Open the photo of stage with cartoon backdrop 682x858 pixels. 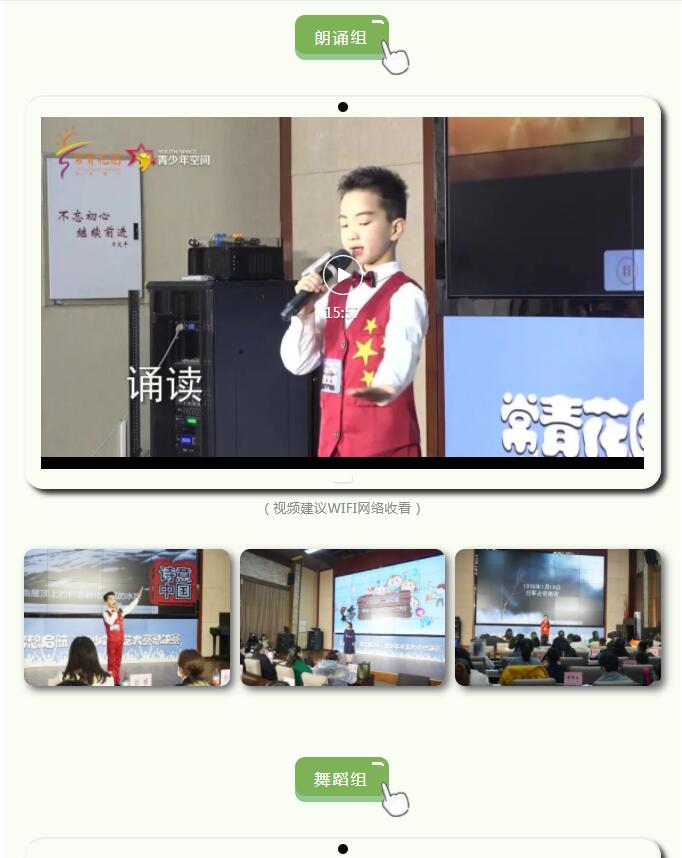[x=342, y=617]
